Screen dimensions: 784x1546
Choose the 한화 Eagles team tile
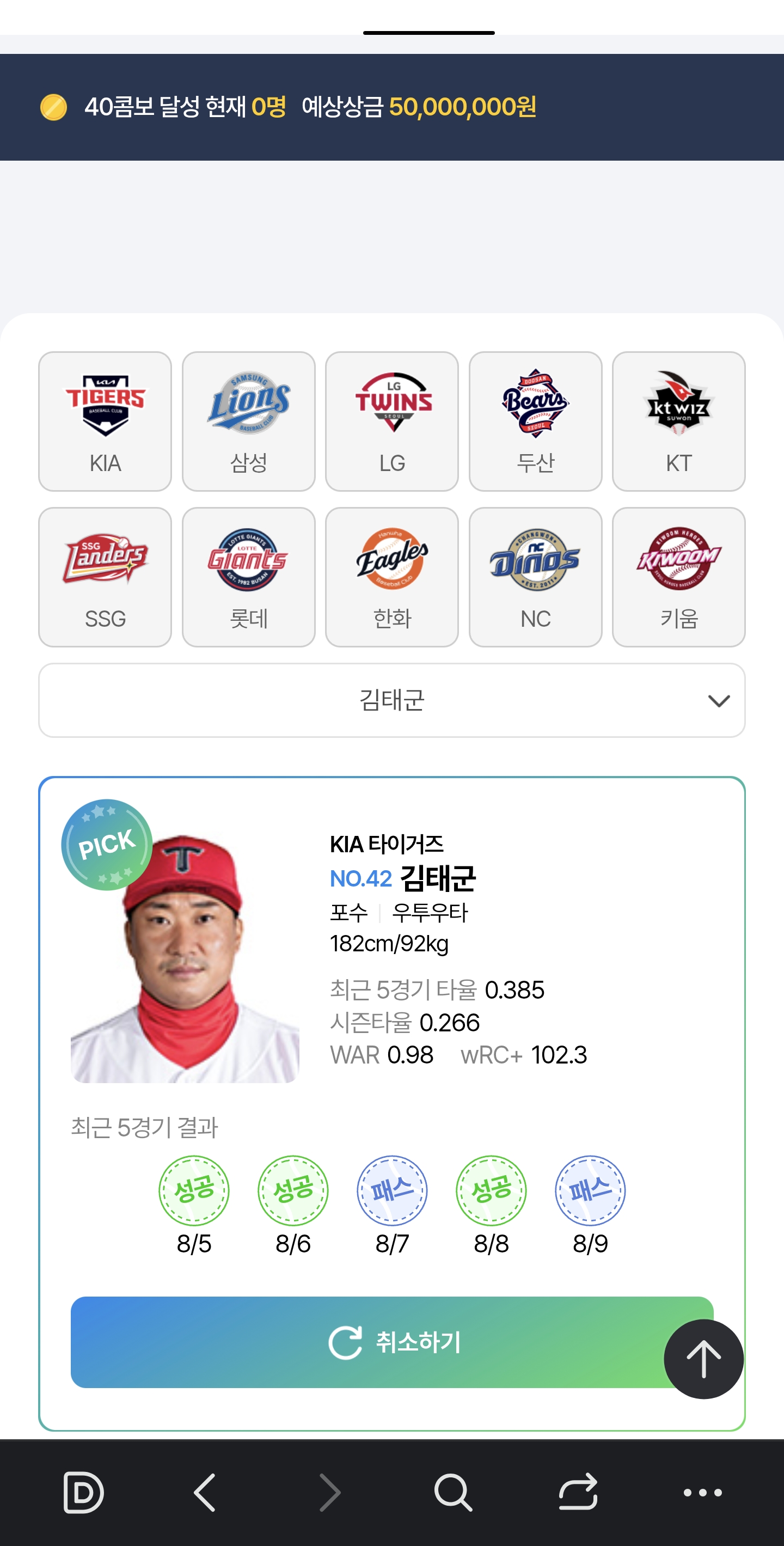391,577
